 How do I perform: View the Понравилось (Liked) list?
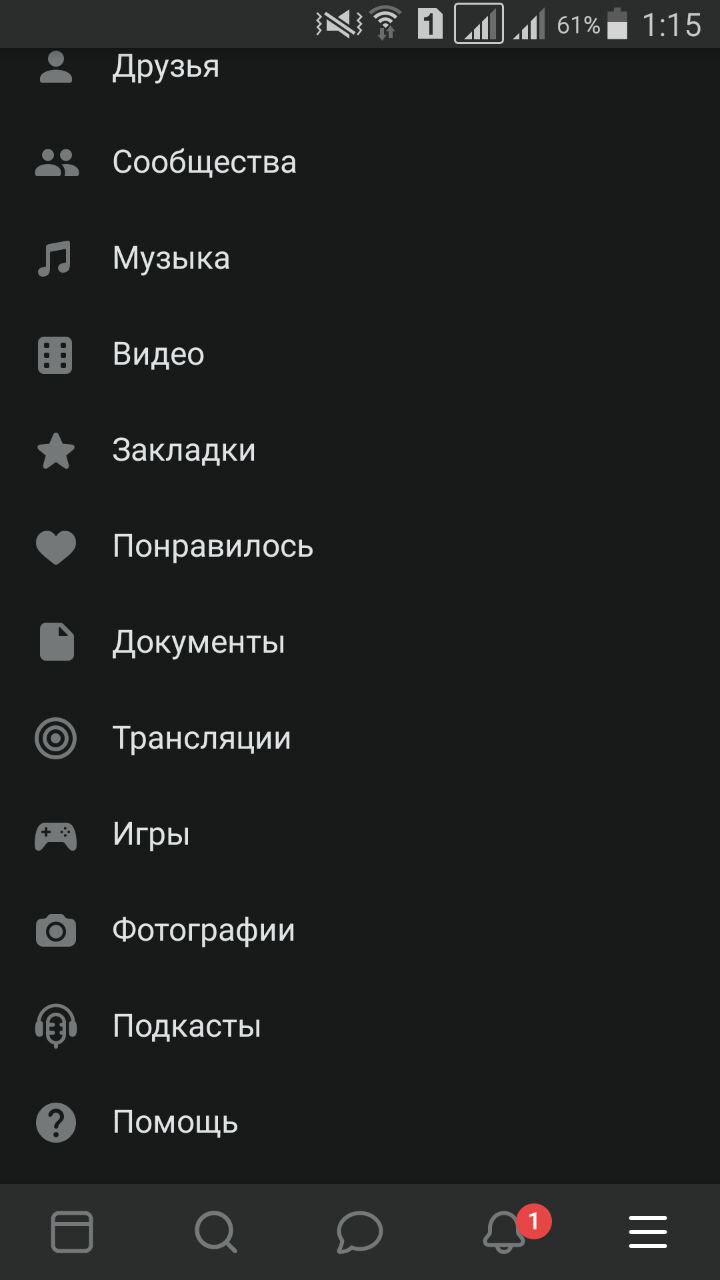[212, 546]
